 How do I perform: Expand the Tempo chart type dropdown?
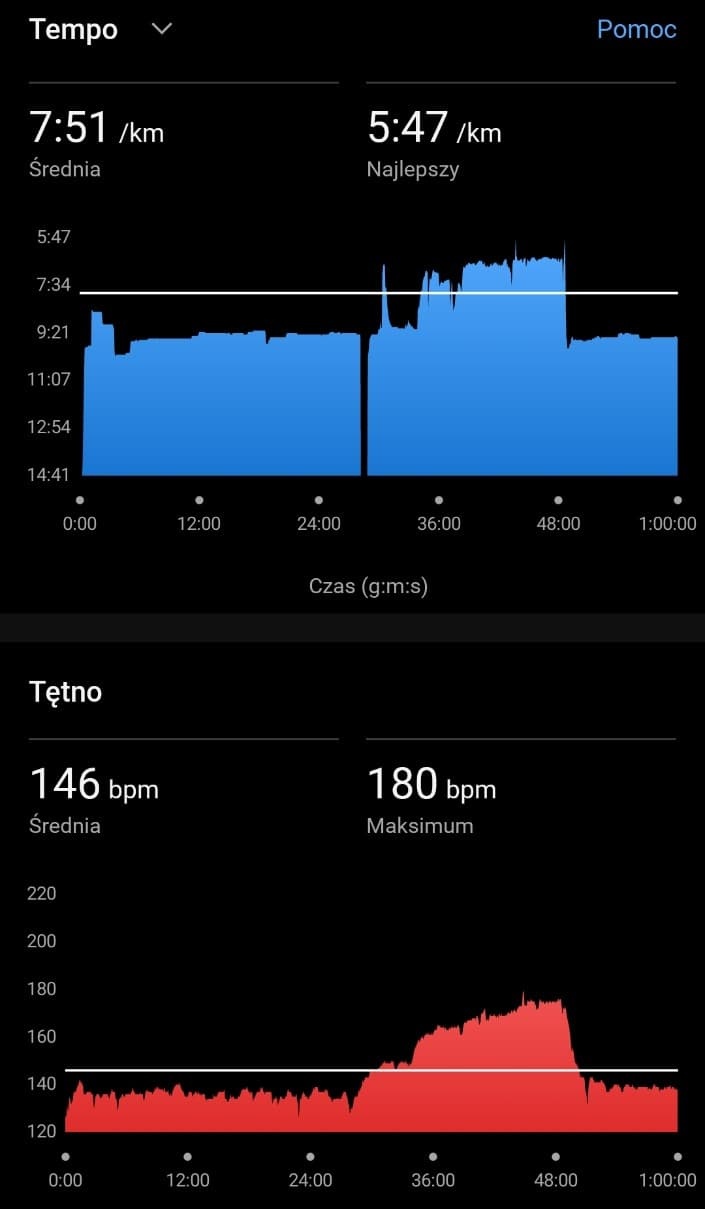pyautogui.click(x=161, y=29)
